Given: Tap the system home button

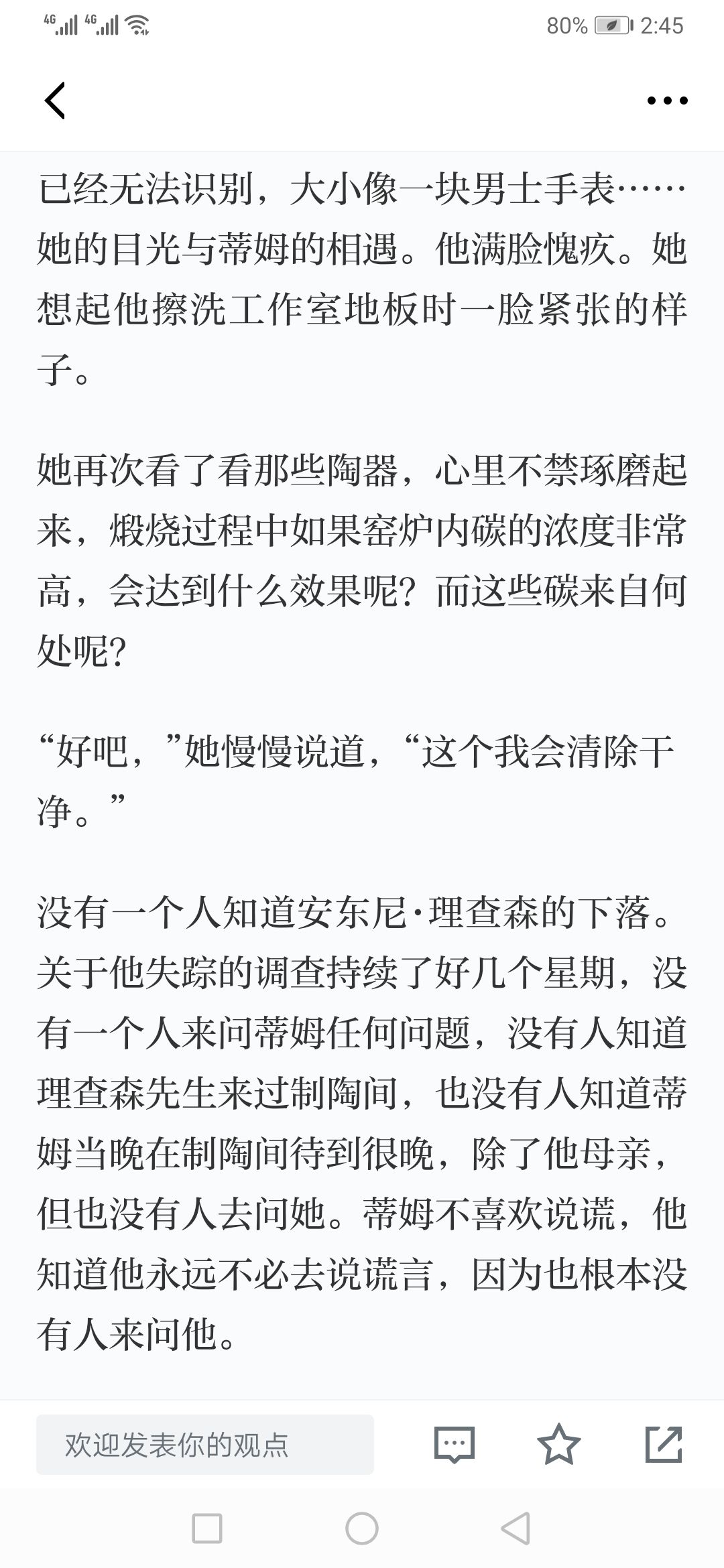Looking at the screenshot, I should pyautogui.click(x=362, y=1529).
